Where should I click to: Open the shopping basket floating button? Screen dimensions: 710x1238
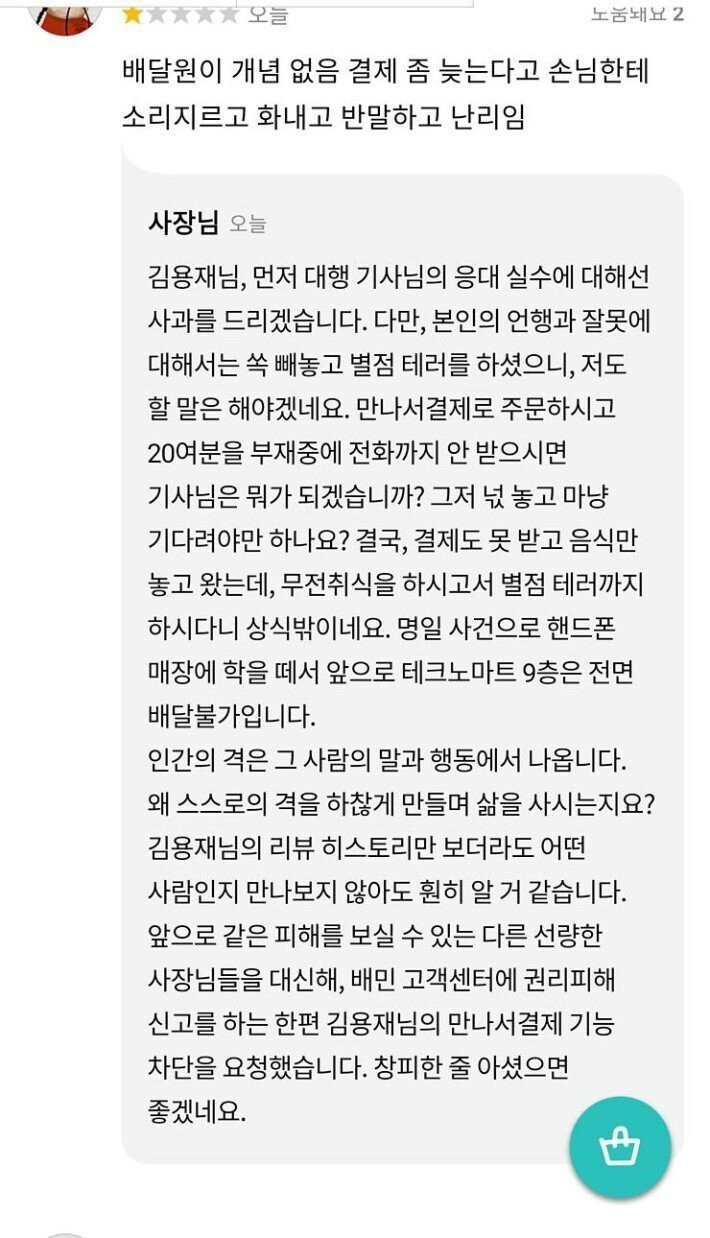(x=619, y=1147)
